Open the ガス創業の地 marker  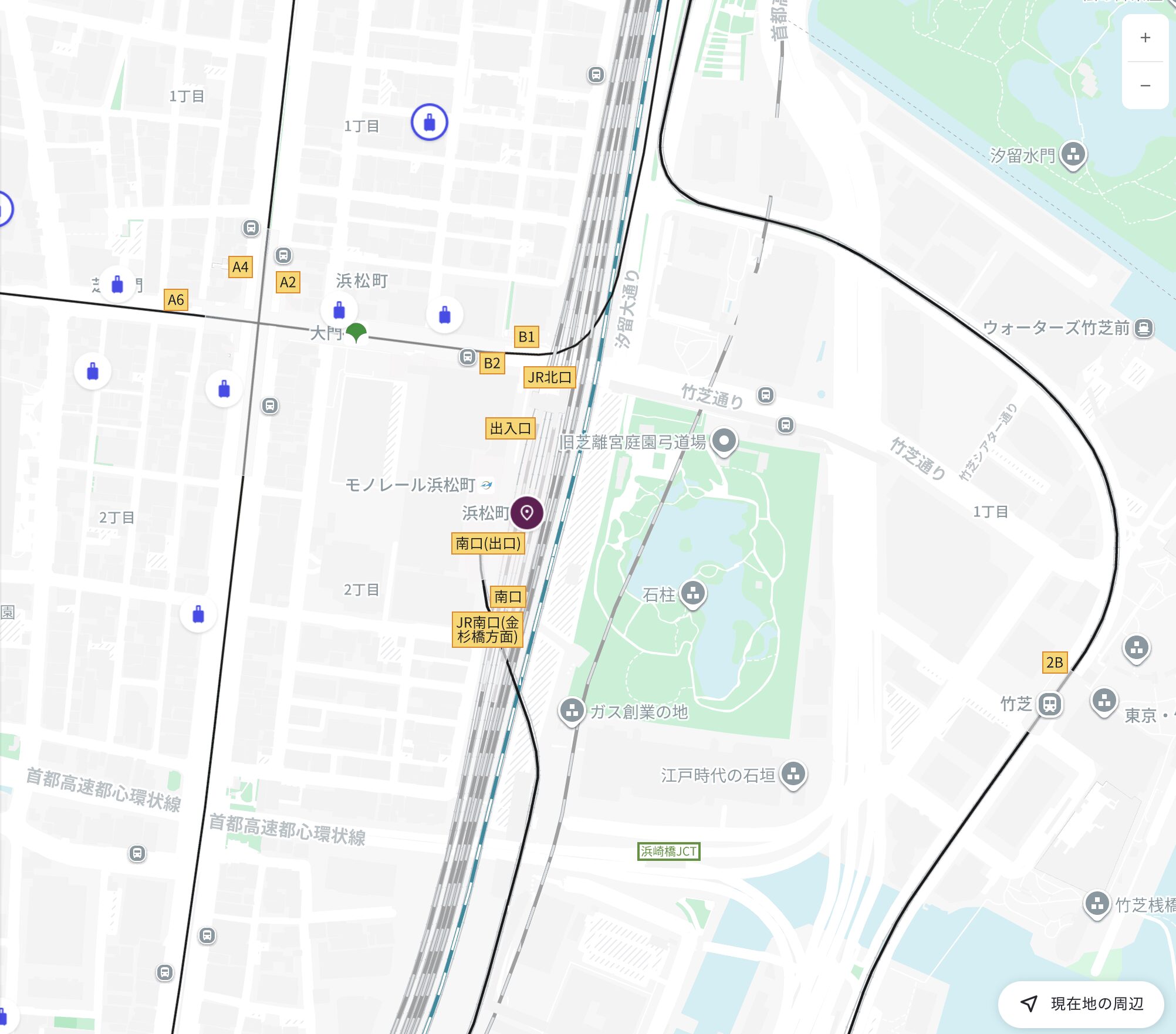[572, 711]
